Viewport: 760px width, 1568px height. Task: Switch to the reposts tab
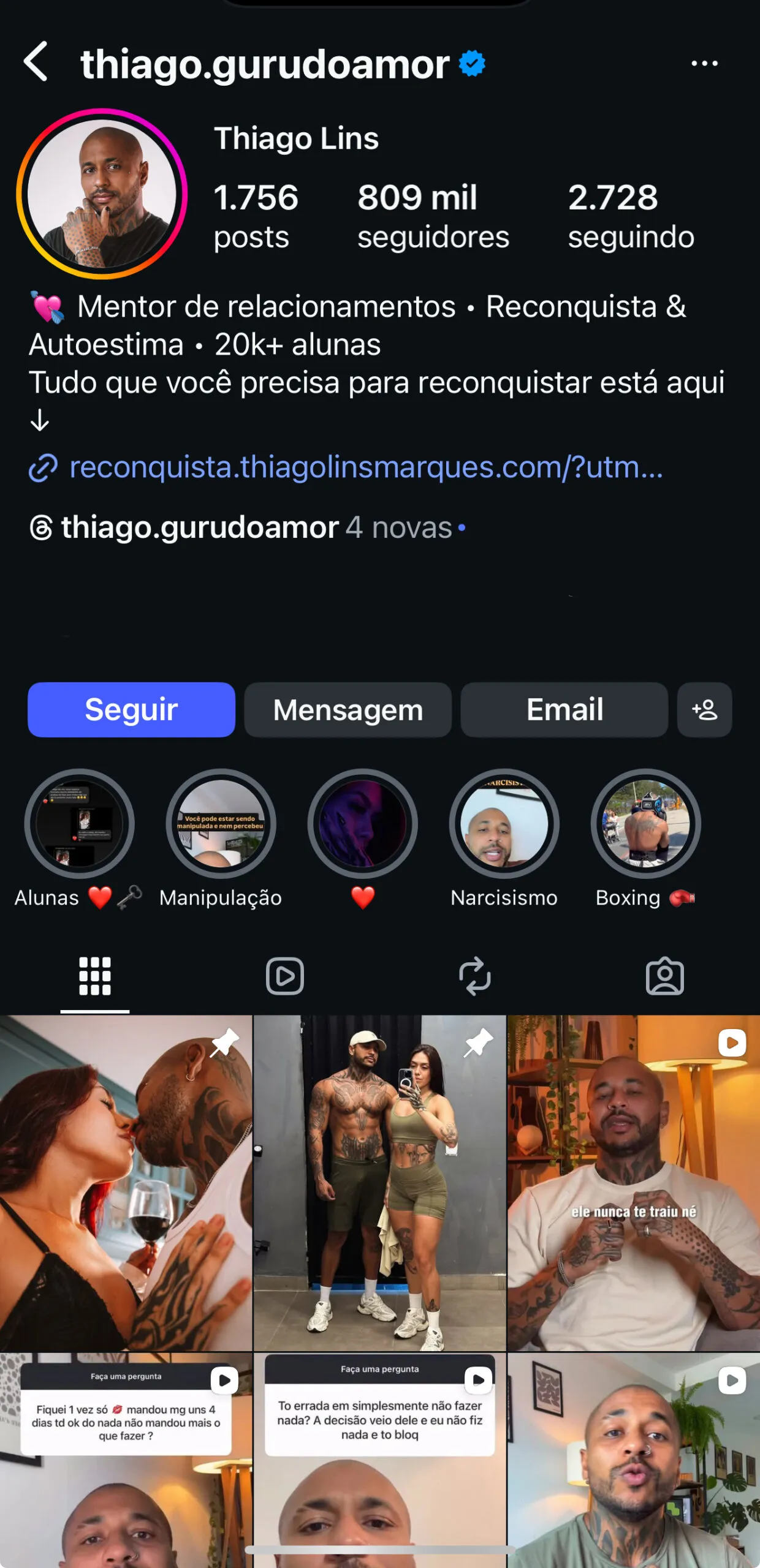point(474,976)
